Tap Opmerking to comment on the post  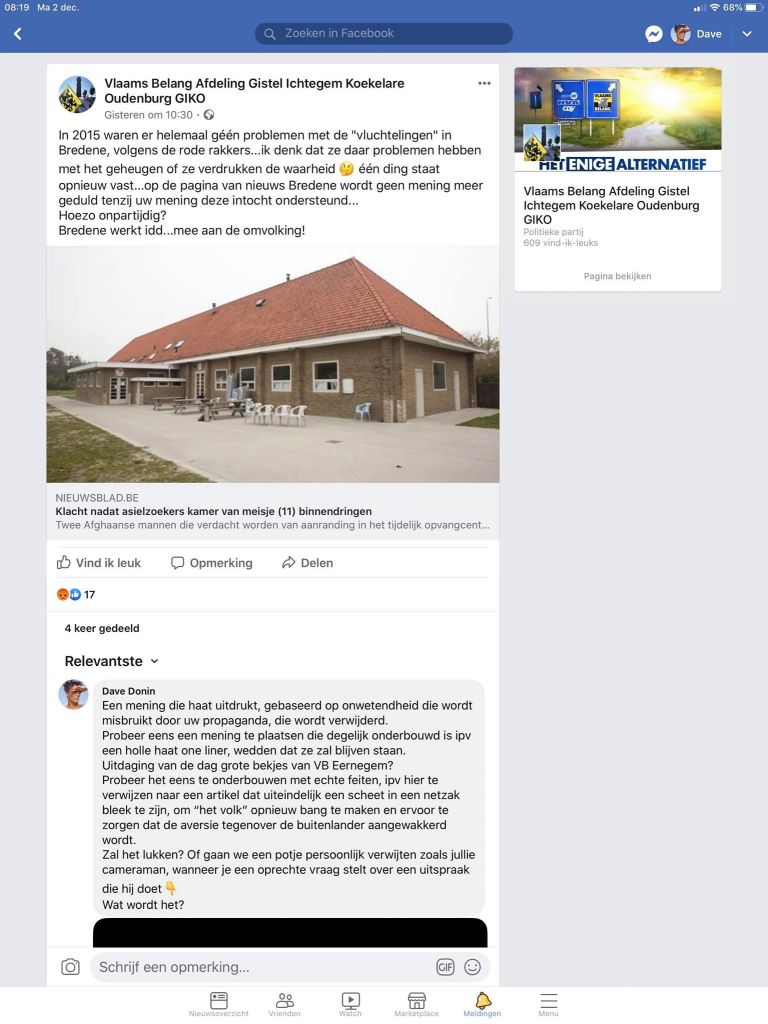[x=211, y=563]
